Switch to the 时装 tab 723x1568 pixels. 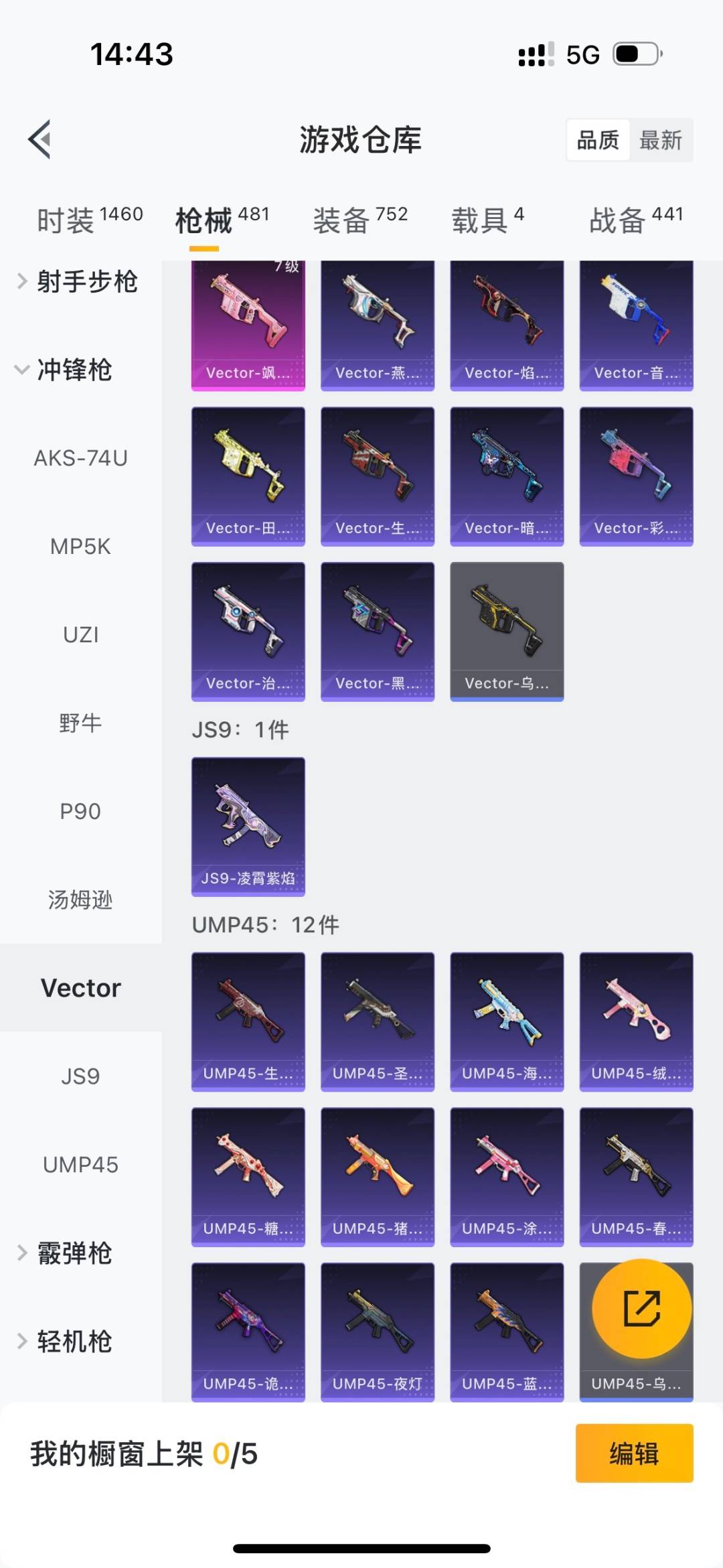[x=89, y=220]
